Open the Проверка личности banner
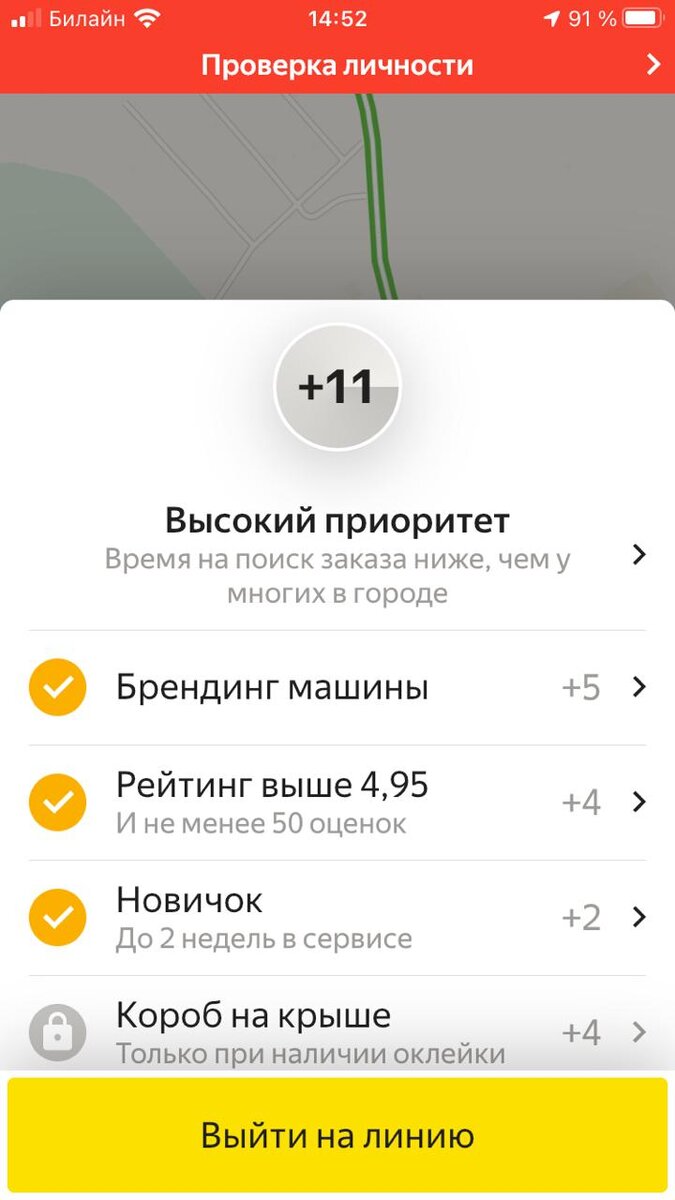Screen dimensions: 675x1200 [337, 66]
